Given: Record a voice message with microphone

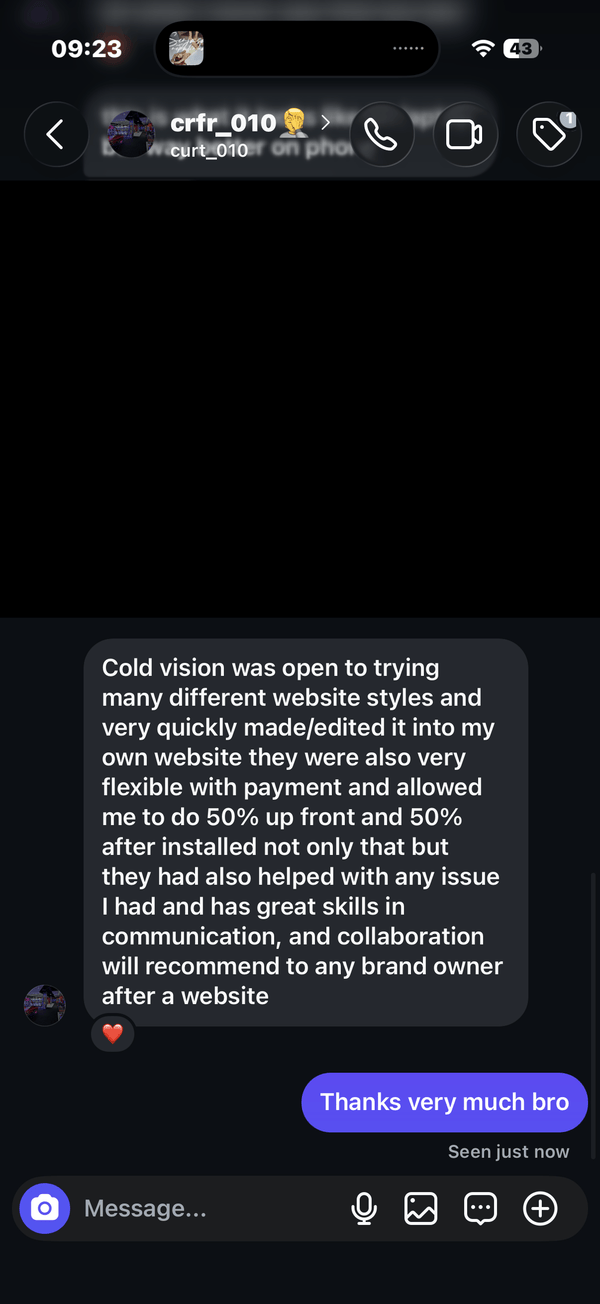Looking at the screenshot, I should tap(365, 1209).
